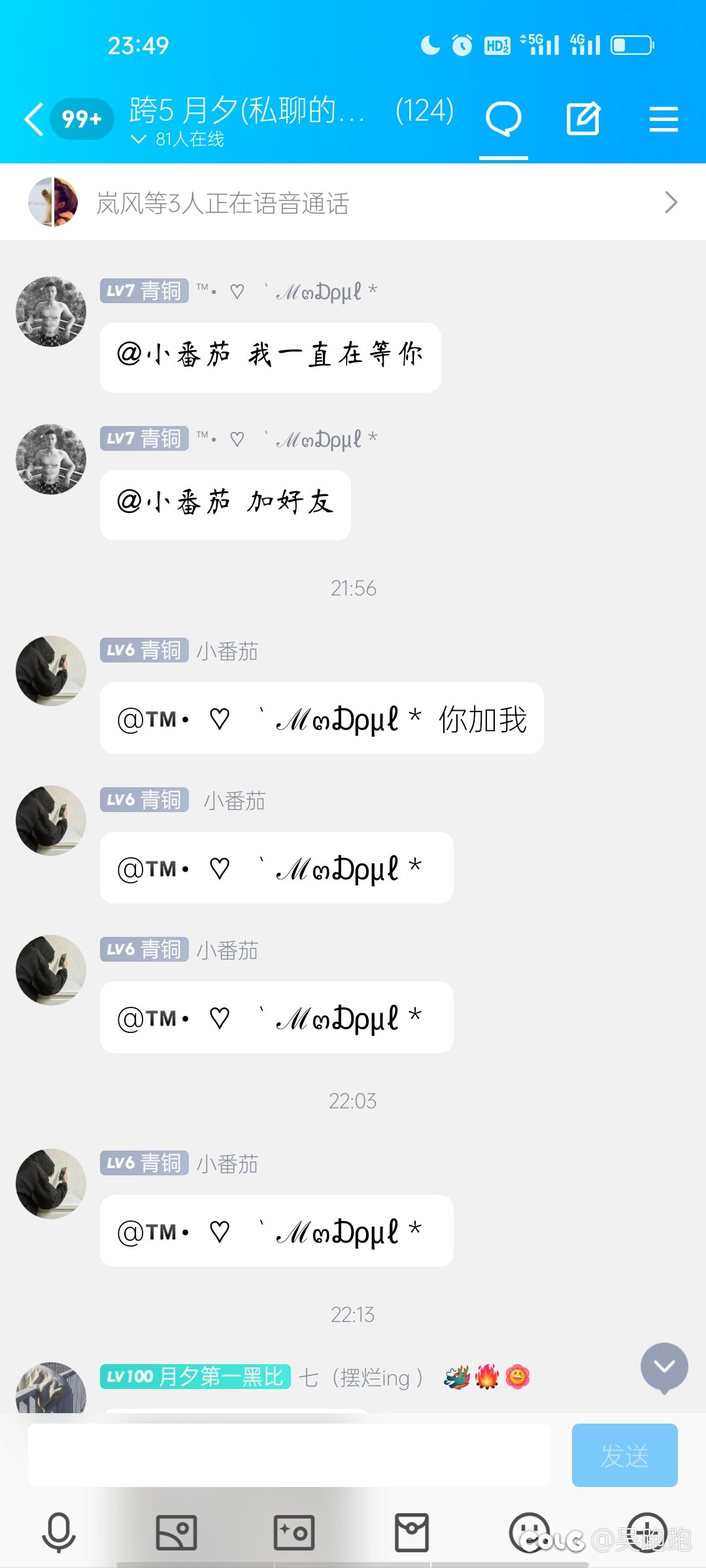706x1568 pixels.
Task: Open 小番茄's profile avatar
Action: point(50,670)
